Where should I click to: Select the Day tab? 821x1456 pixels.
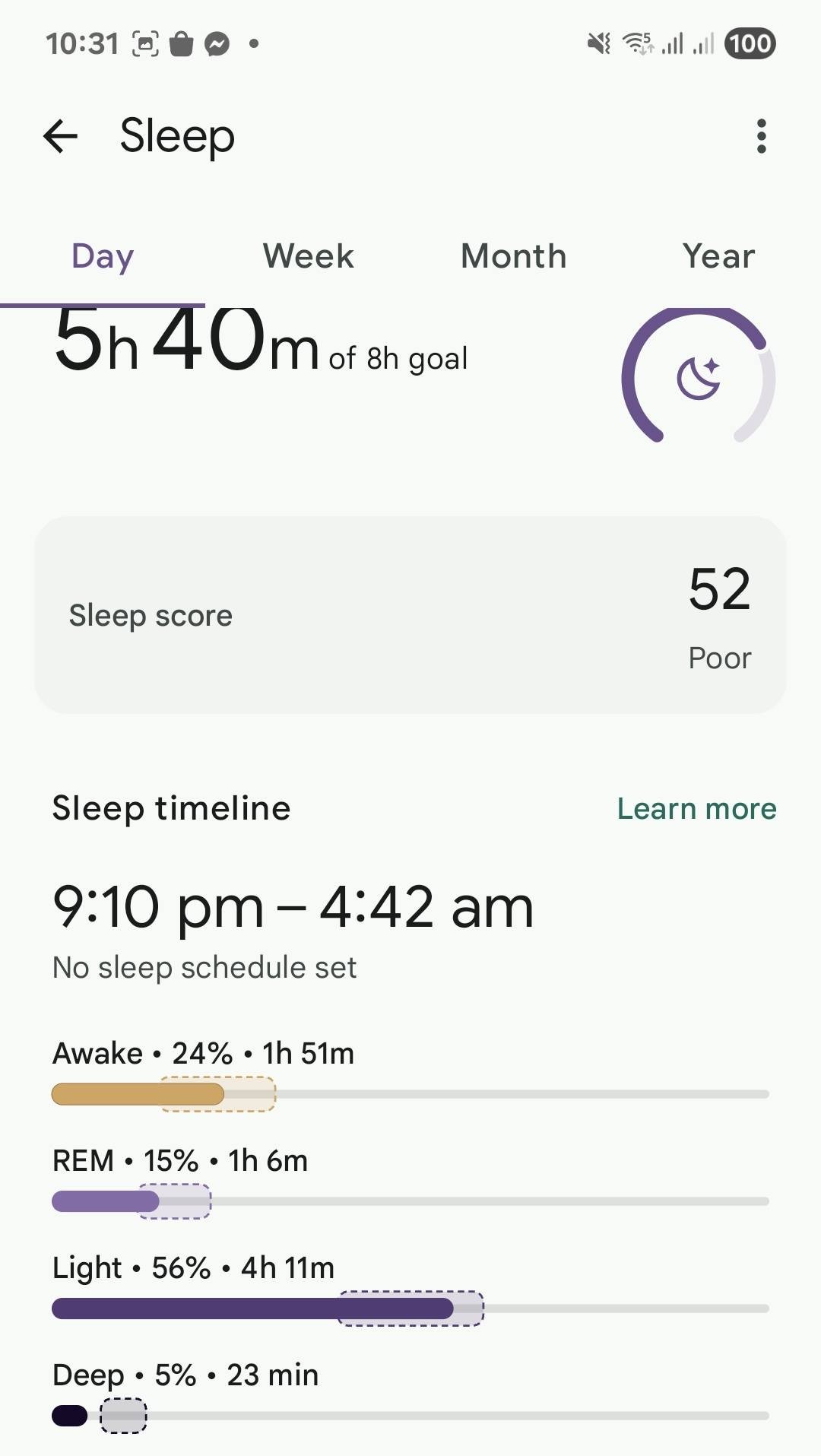tap(103, 257)
